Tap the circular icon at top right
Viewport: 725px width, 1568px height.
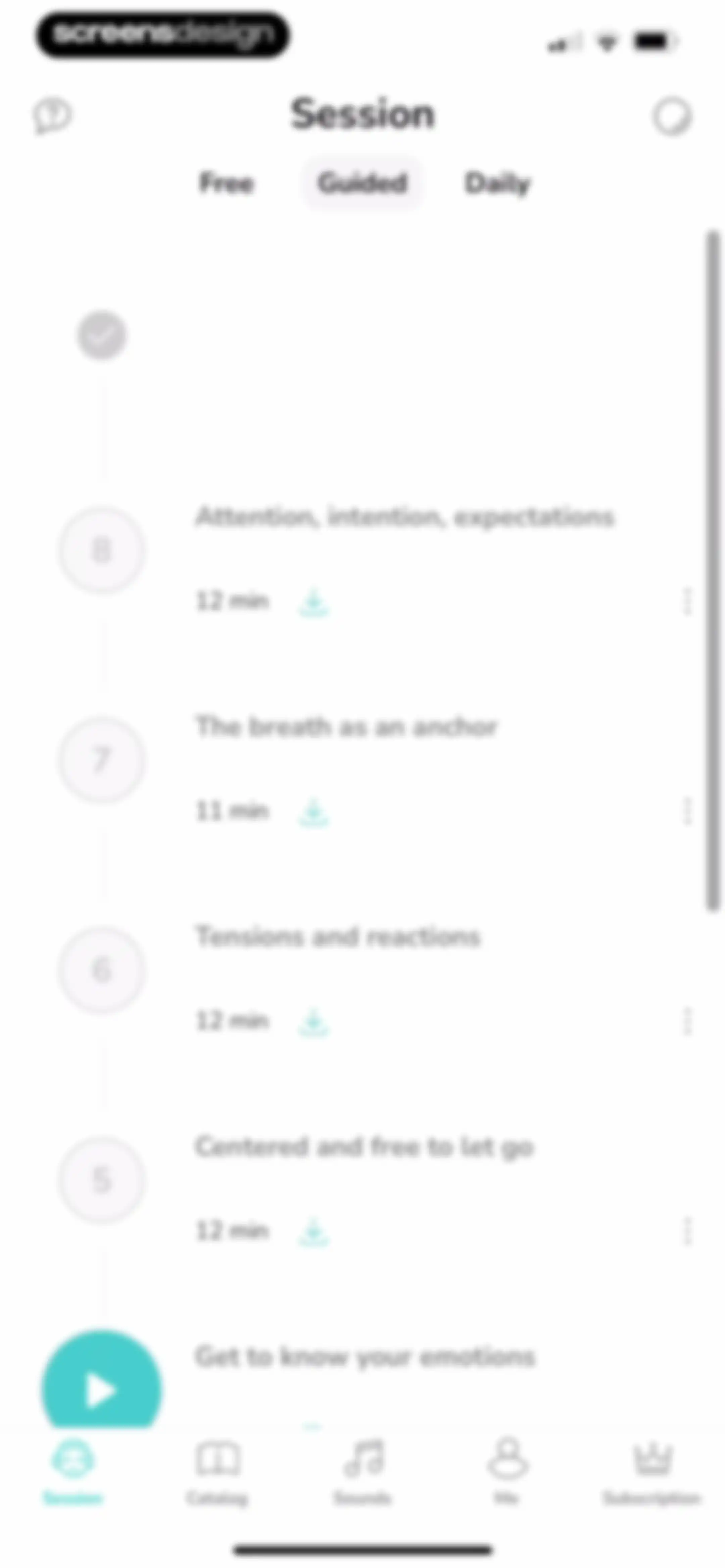tap(672, 116)
